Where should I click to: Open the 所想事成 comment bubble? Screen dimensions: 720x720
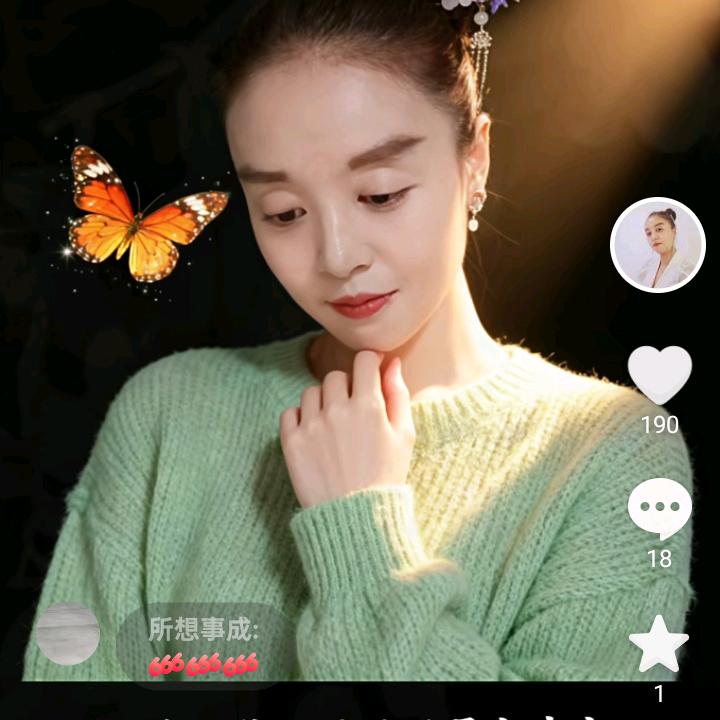click(x=204, y=645)
